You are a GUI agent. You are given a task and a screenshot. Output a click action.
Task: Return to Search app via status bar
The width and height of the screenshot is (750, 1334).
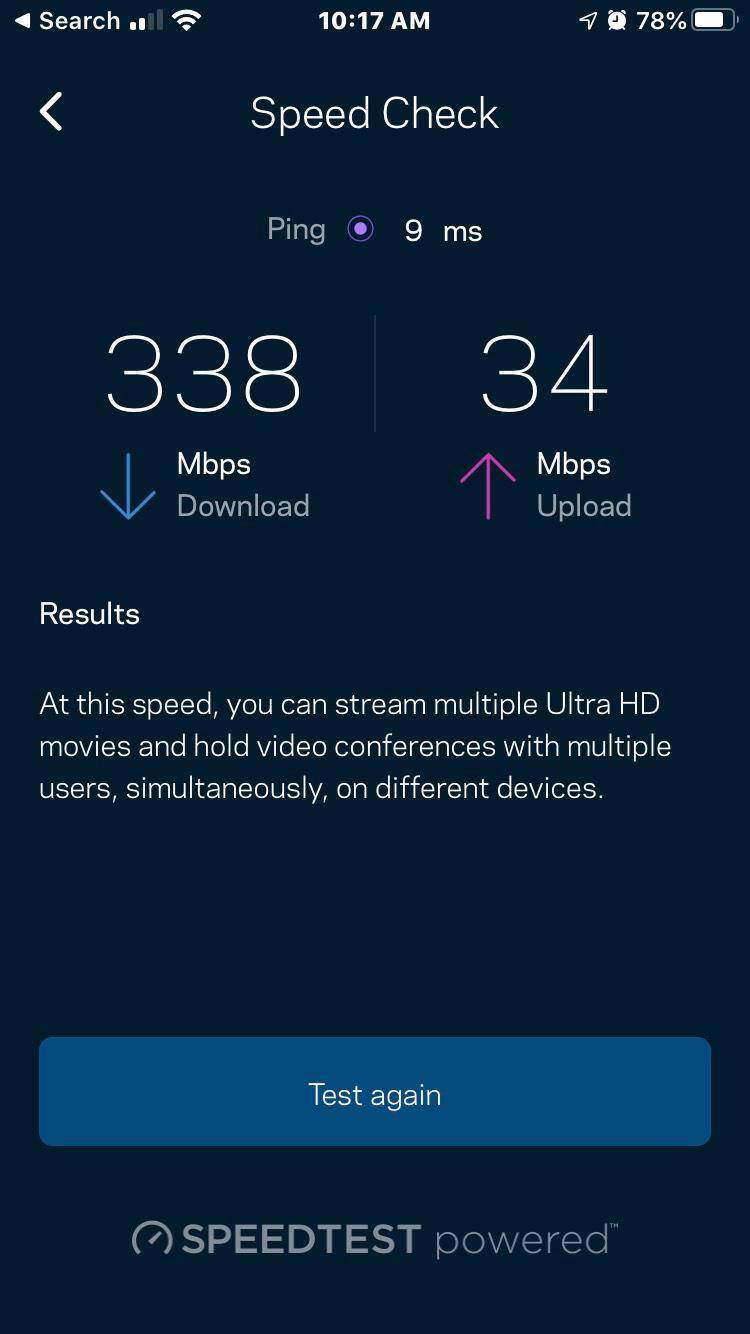(x=67, y=21)
